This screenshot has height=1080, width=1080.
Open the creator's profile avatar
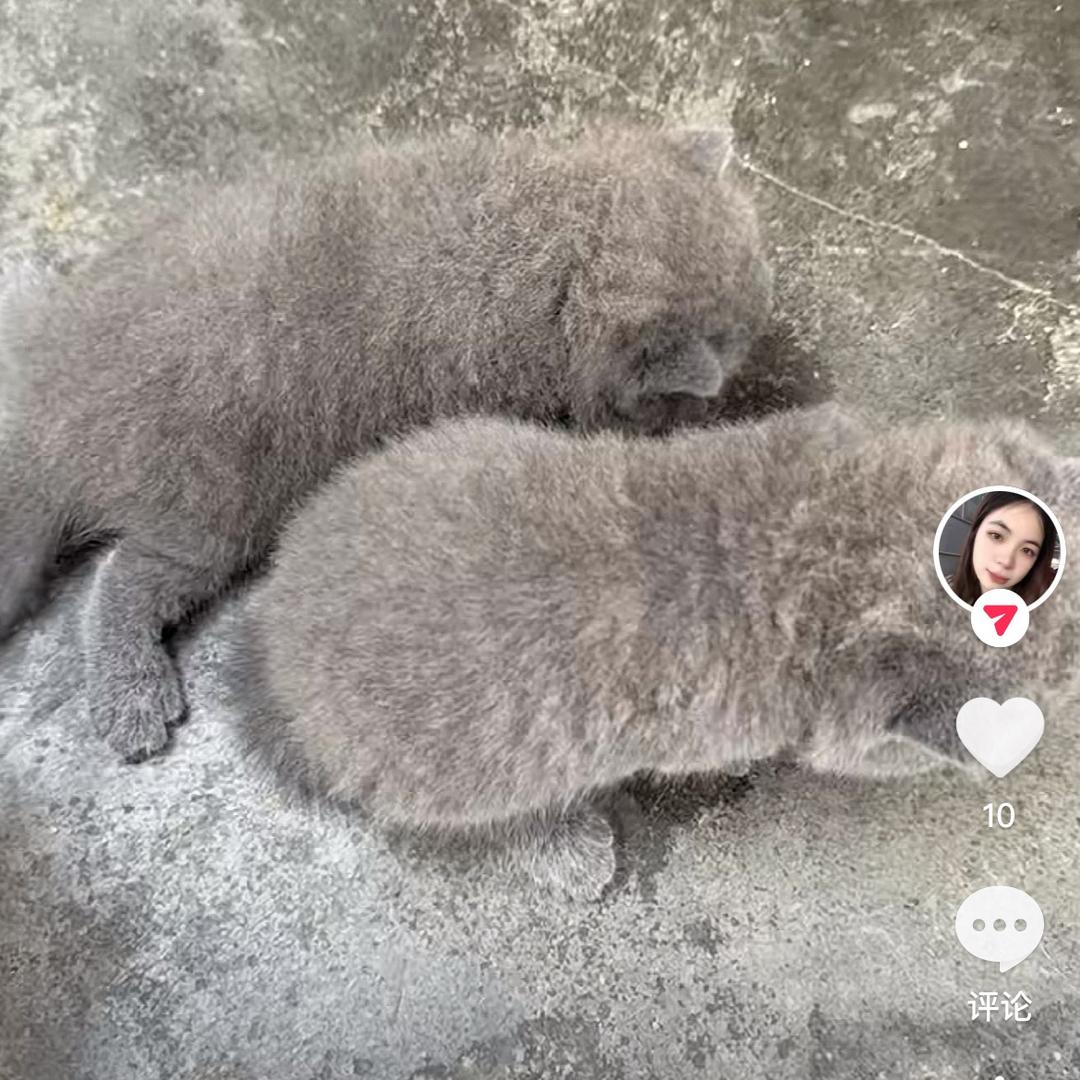pyautogui.click(x=999, y=550)
